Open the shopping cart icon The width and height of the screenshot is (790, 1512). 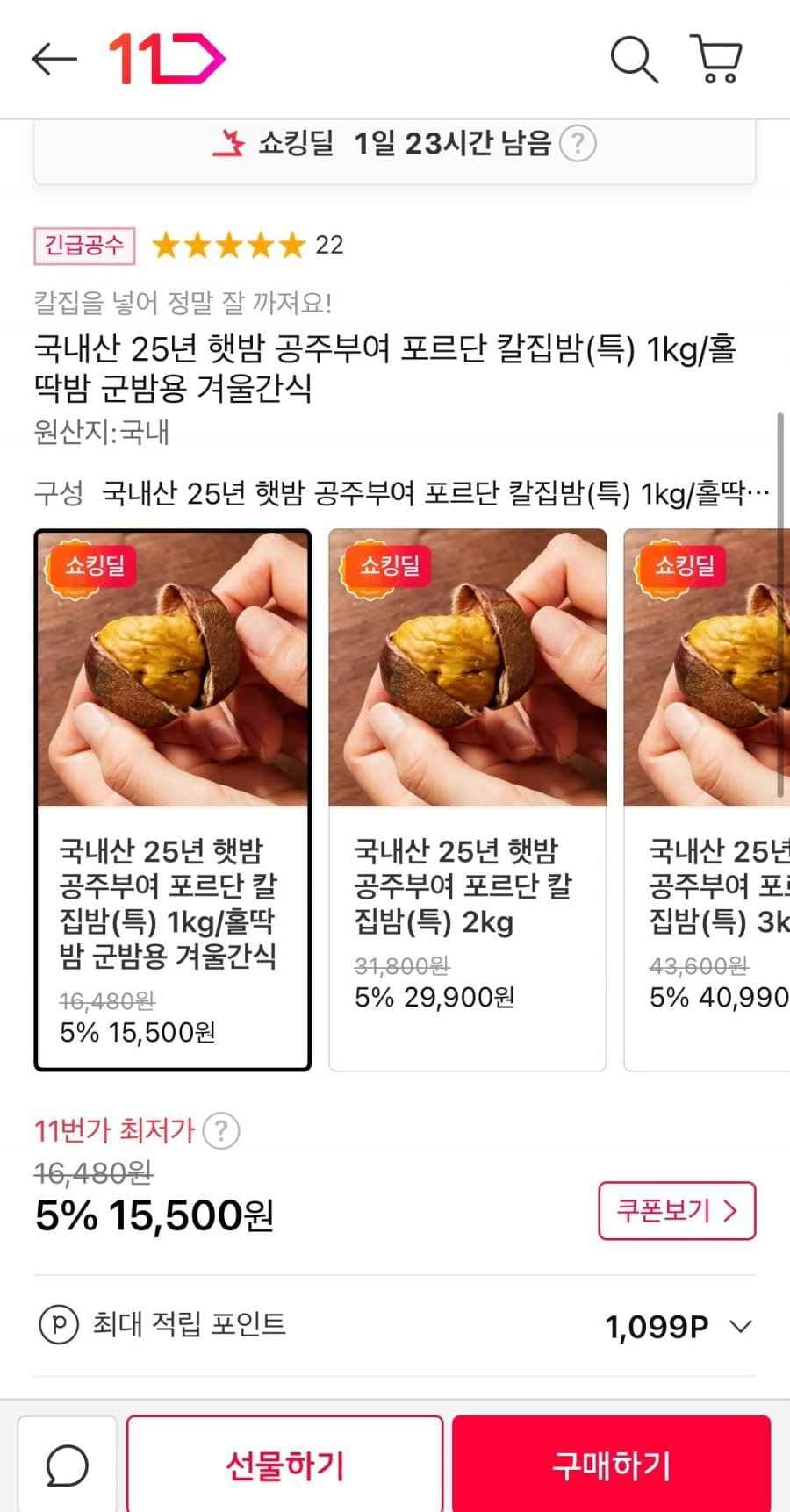[x=715, y=59]
